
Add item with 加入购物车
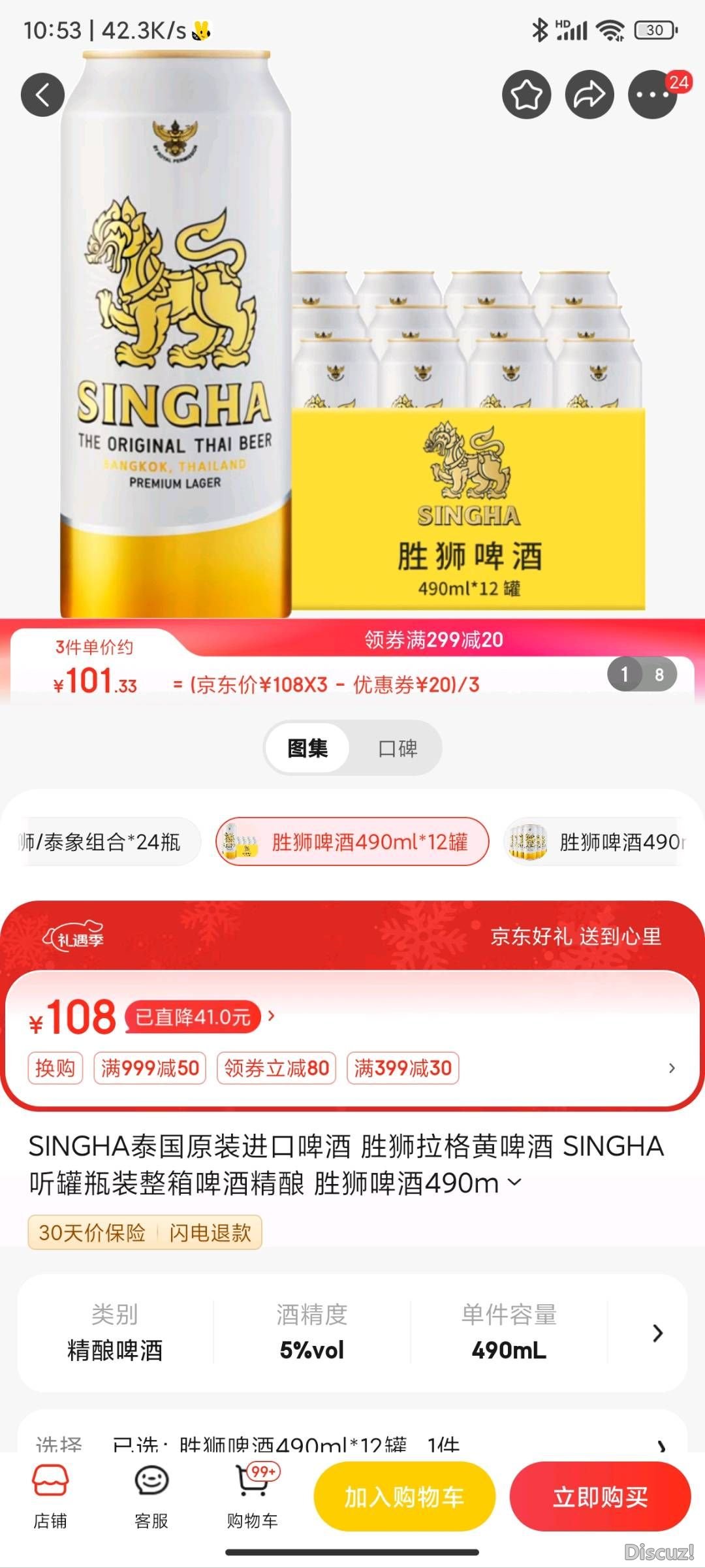point(404,1497)
